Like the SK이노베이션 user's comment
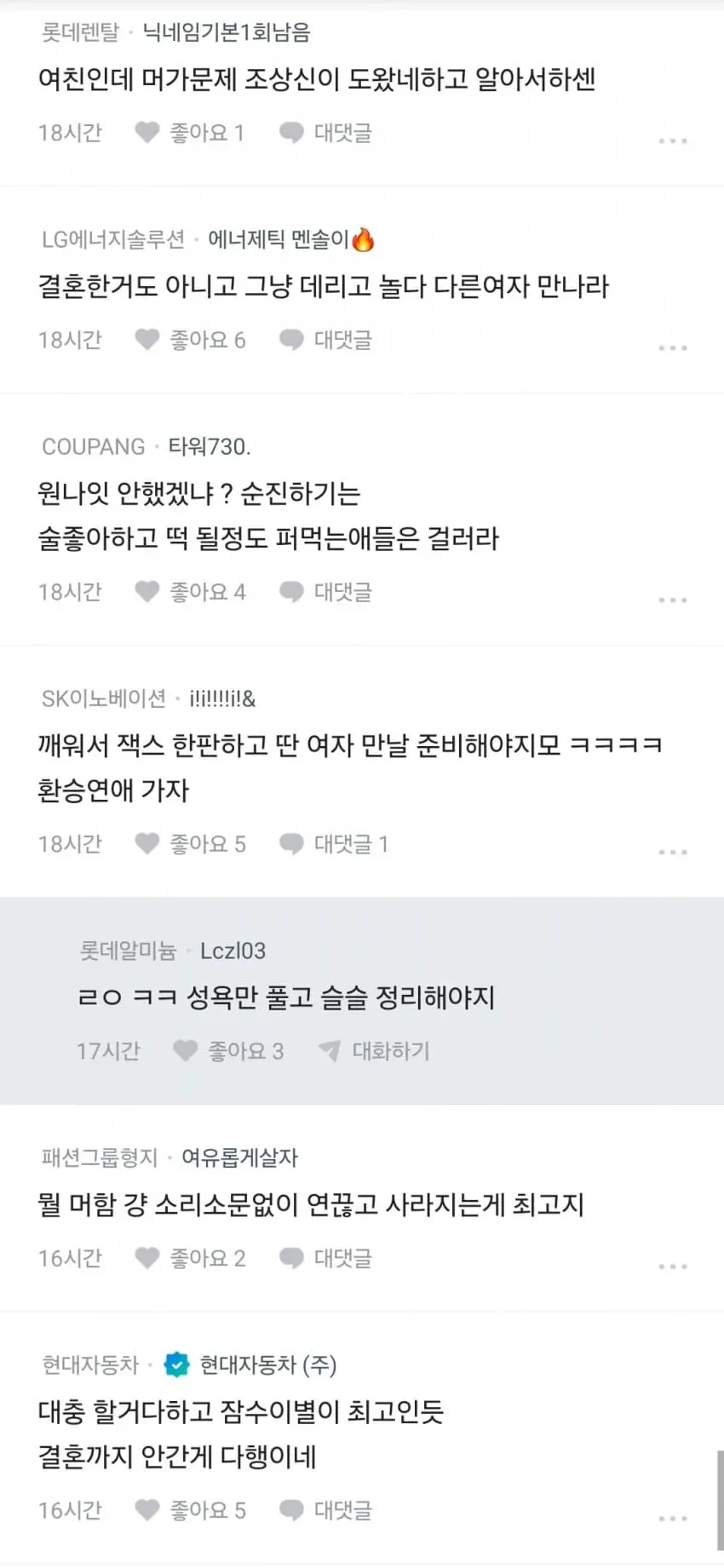This screenshot has height=1568, width=724. click(190, 844)
